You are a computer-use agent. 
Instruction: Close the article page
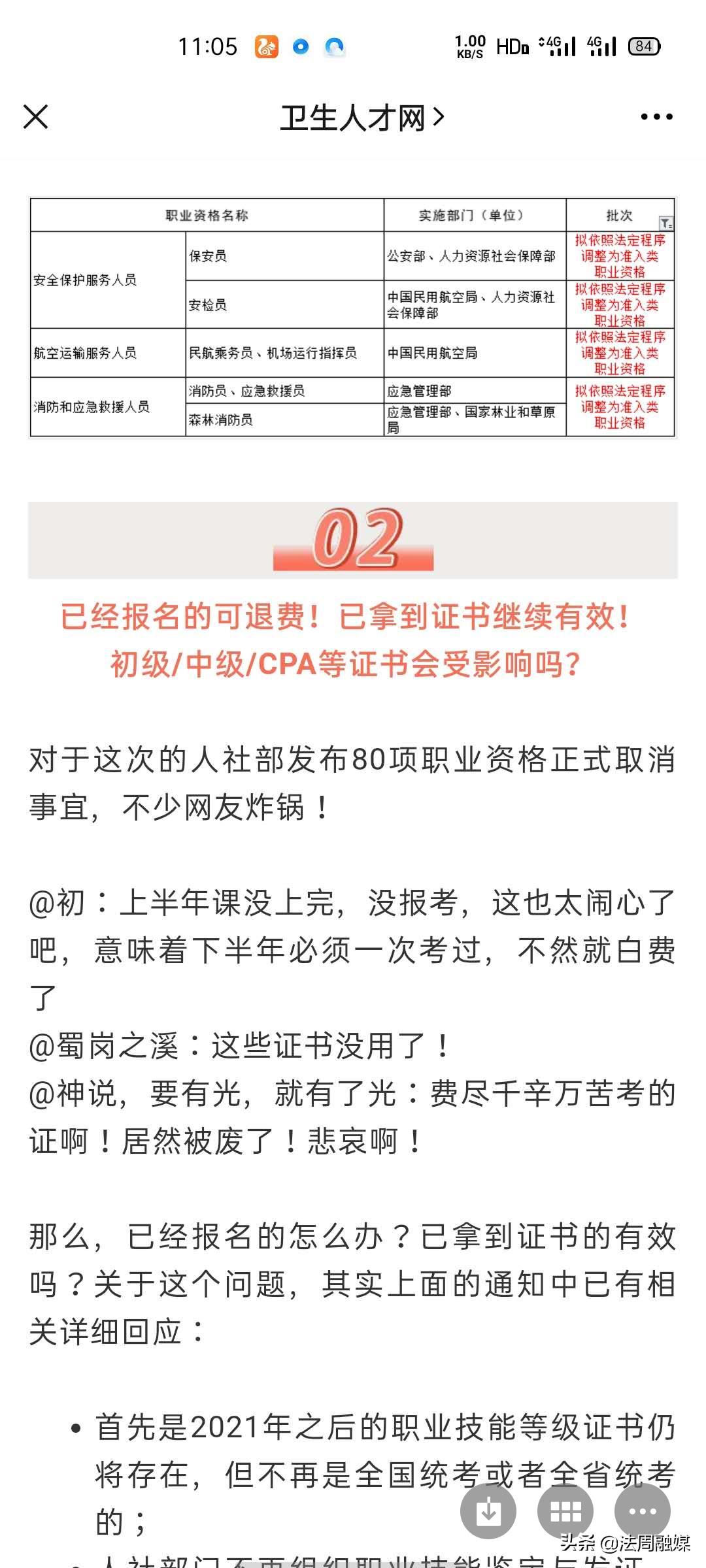point(36,118)
